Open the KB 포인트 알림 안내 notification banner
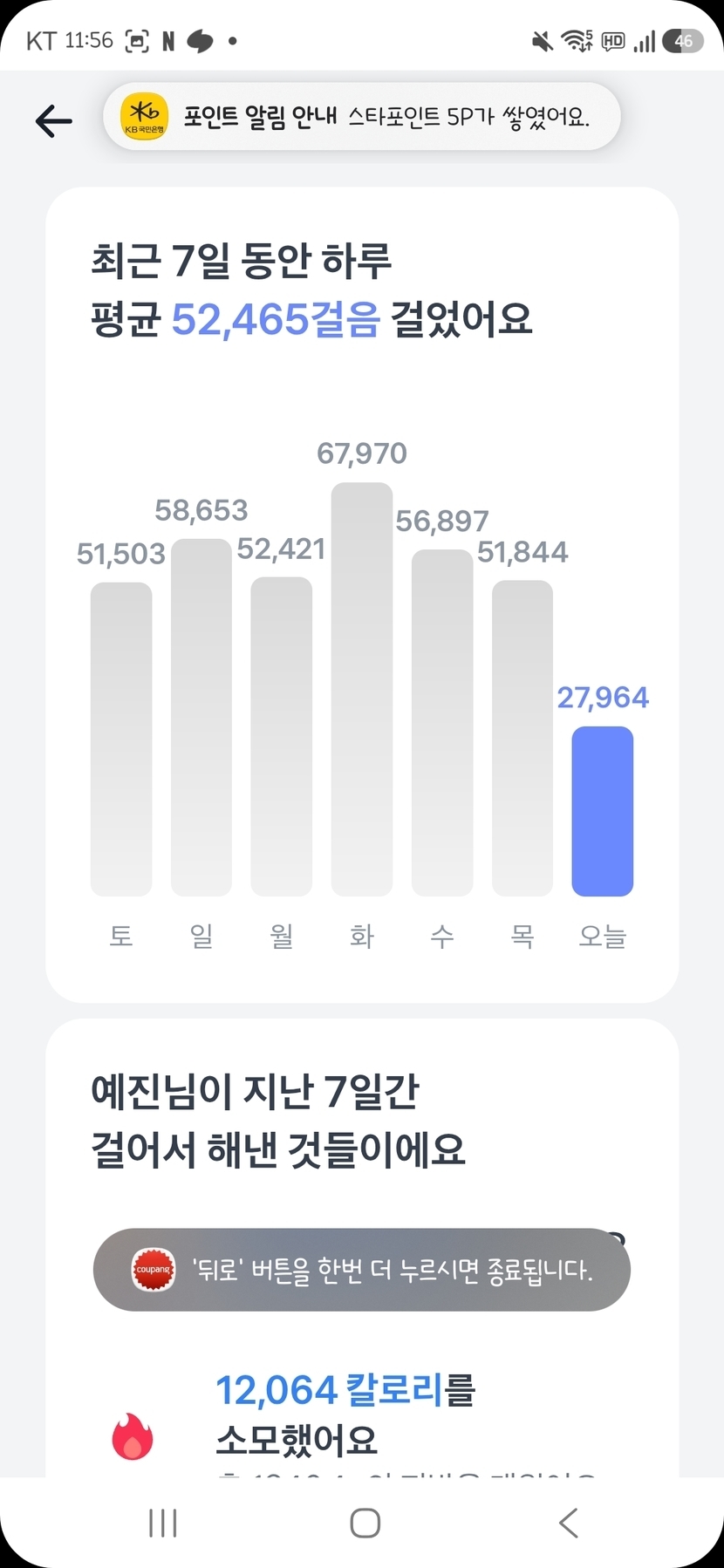The width and height of the screenshot is (724, 1568). click(361, 117)
